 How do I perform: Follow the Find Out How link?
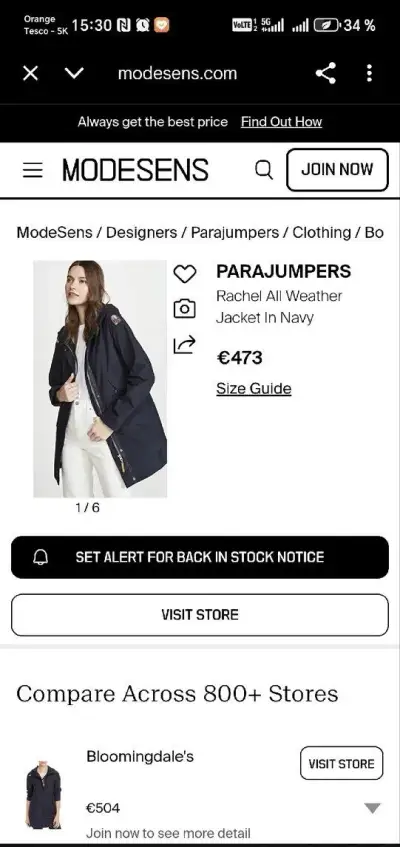pyautogui.click(x=281, y=122)
